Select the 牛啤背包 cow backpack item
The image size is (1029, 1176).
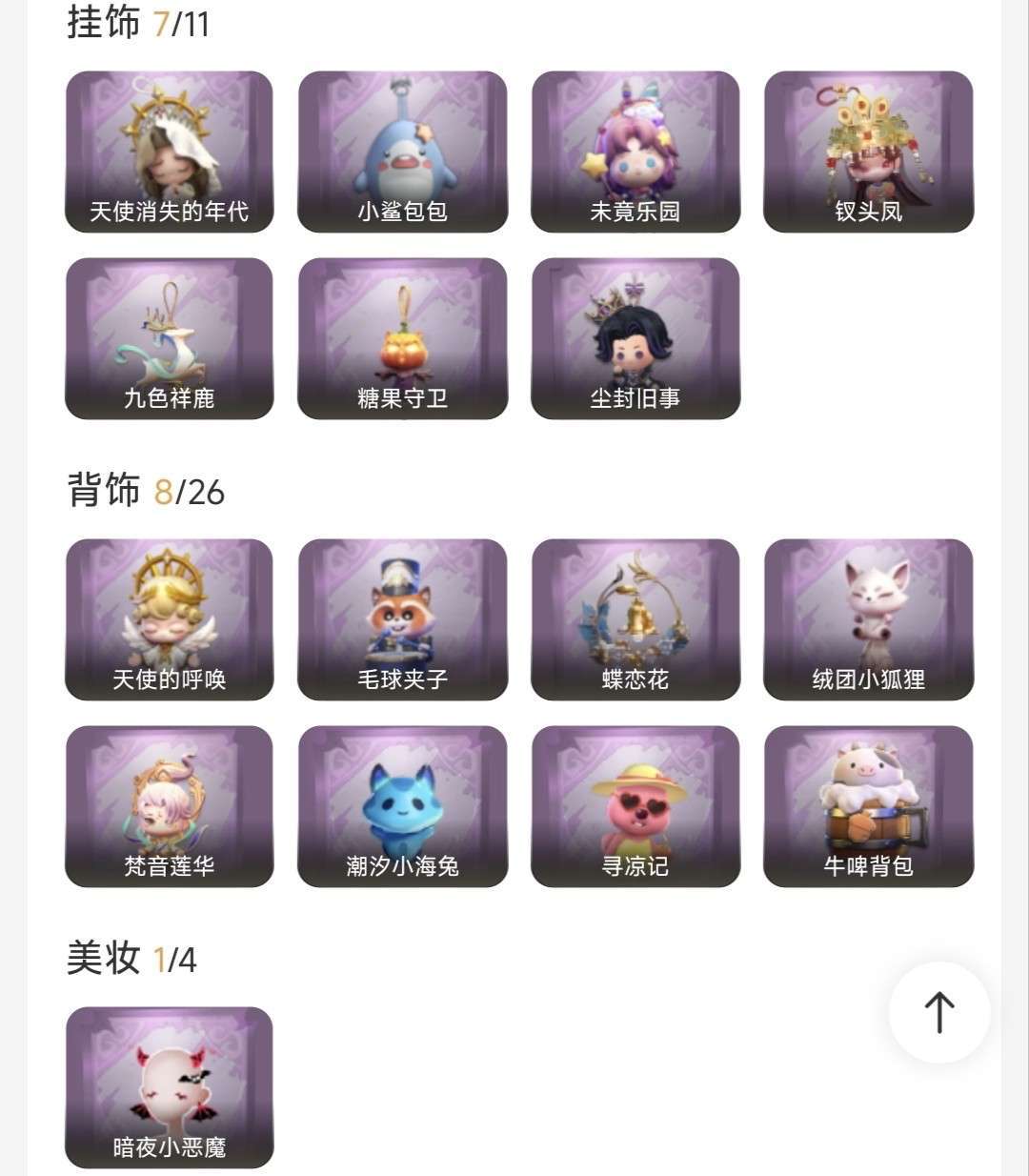point(868,805)
